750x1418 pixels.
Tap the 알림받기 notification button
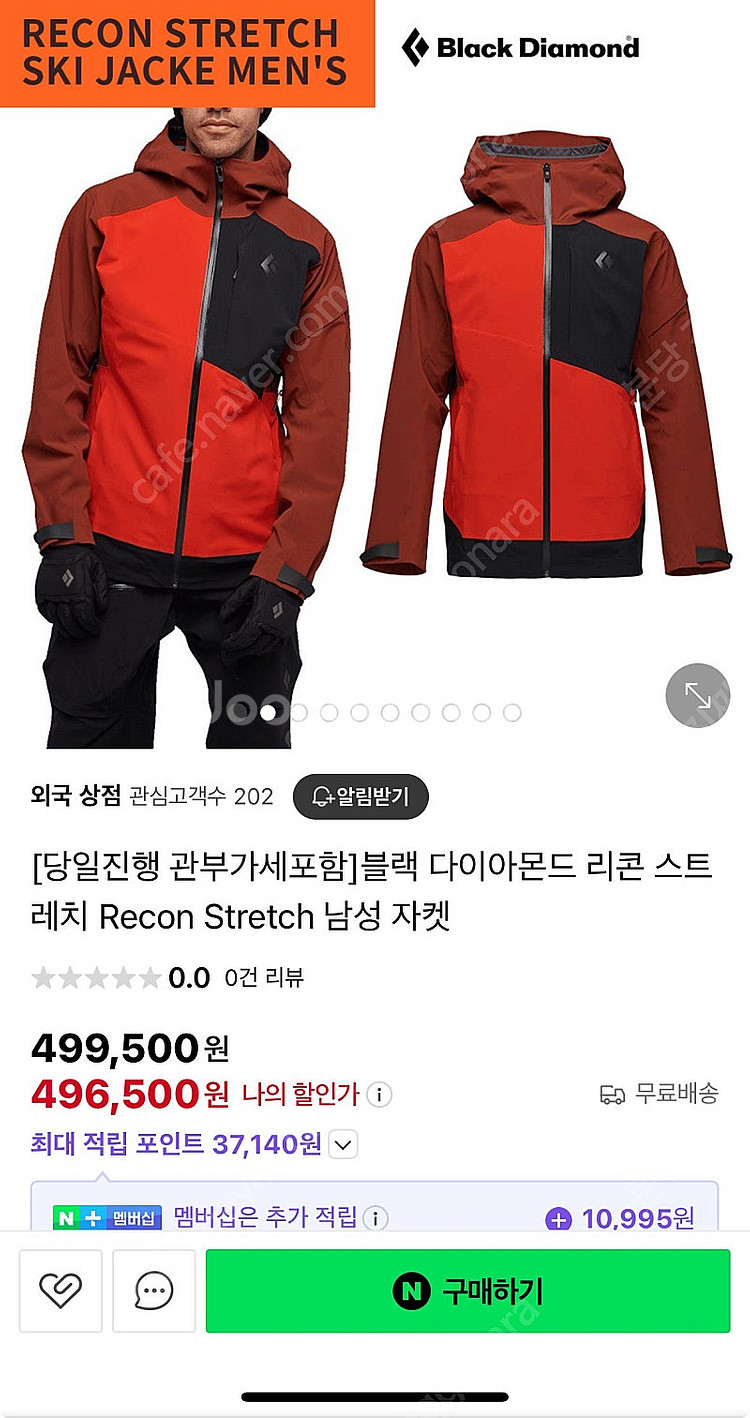[362, 796]
